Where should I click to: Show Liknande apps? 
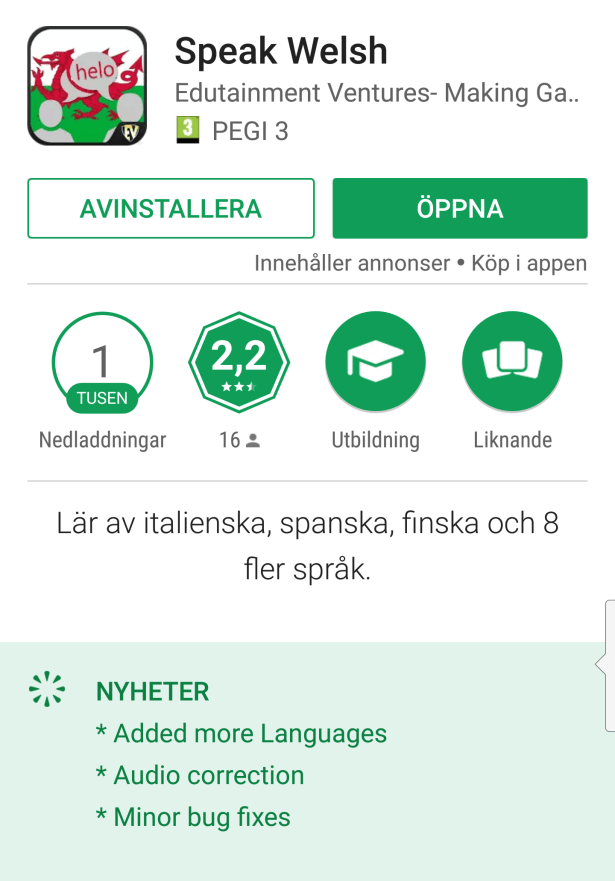(512, 363)
